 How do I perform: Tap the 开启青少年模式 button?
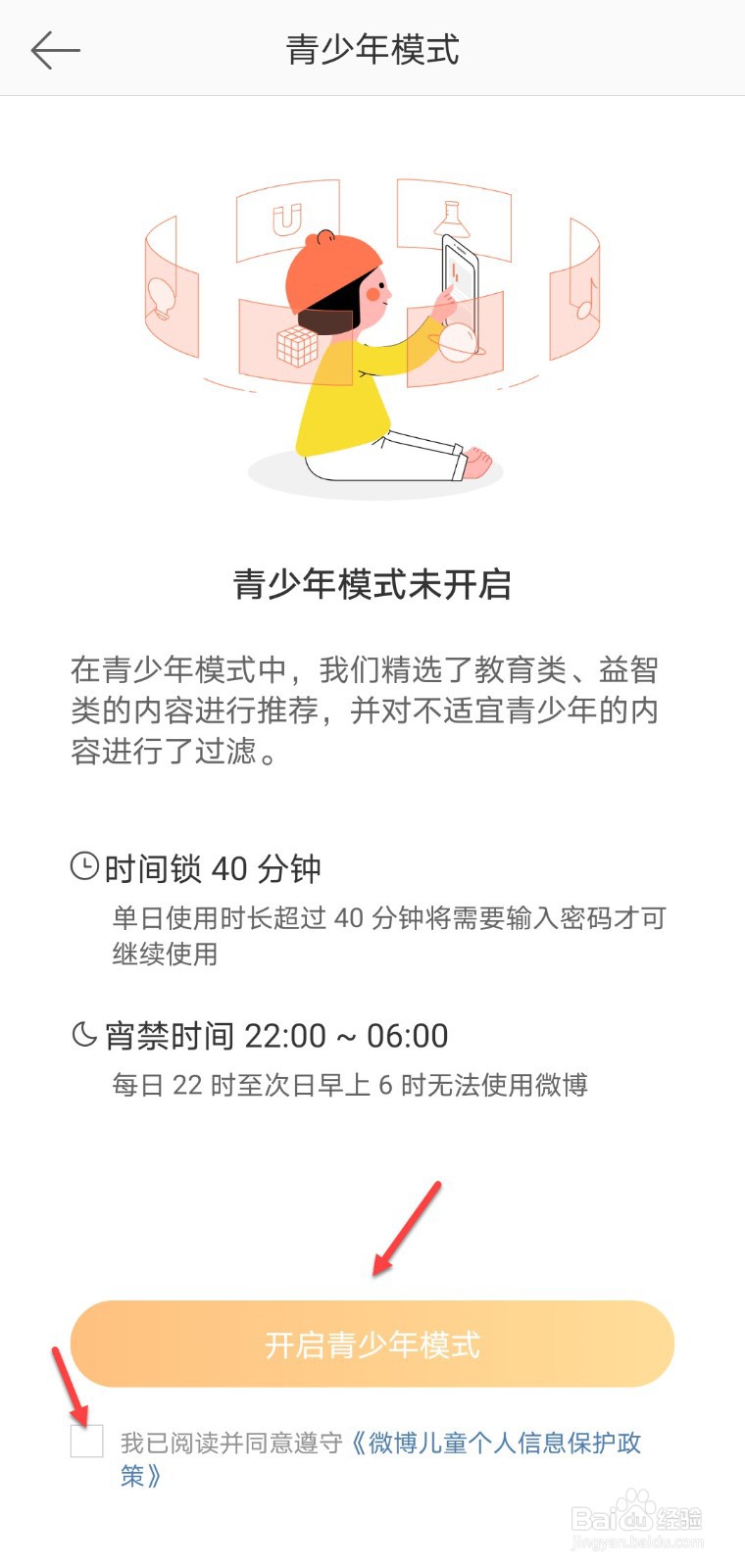click(x=372, y=1344)
